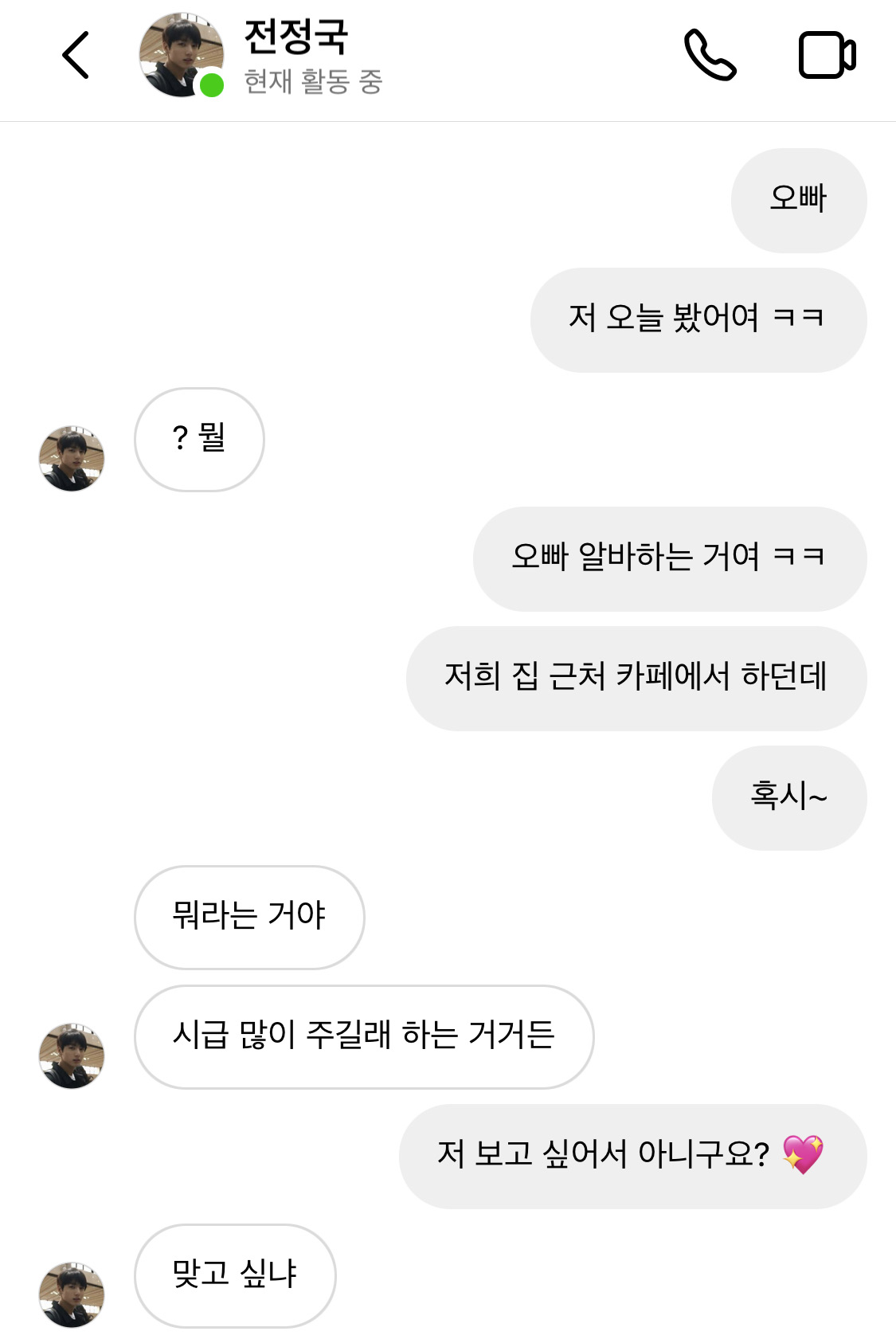The image size is (896, 1343).
Task: Click the '현재 활동 중' status text
Action: [x=311, y=80]
